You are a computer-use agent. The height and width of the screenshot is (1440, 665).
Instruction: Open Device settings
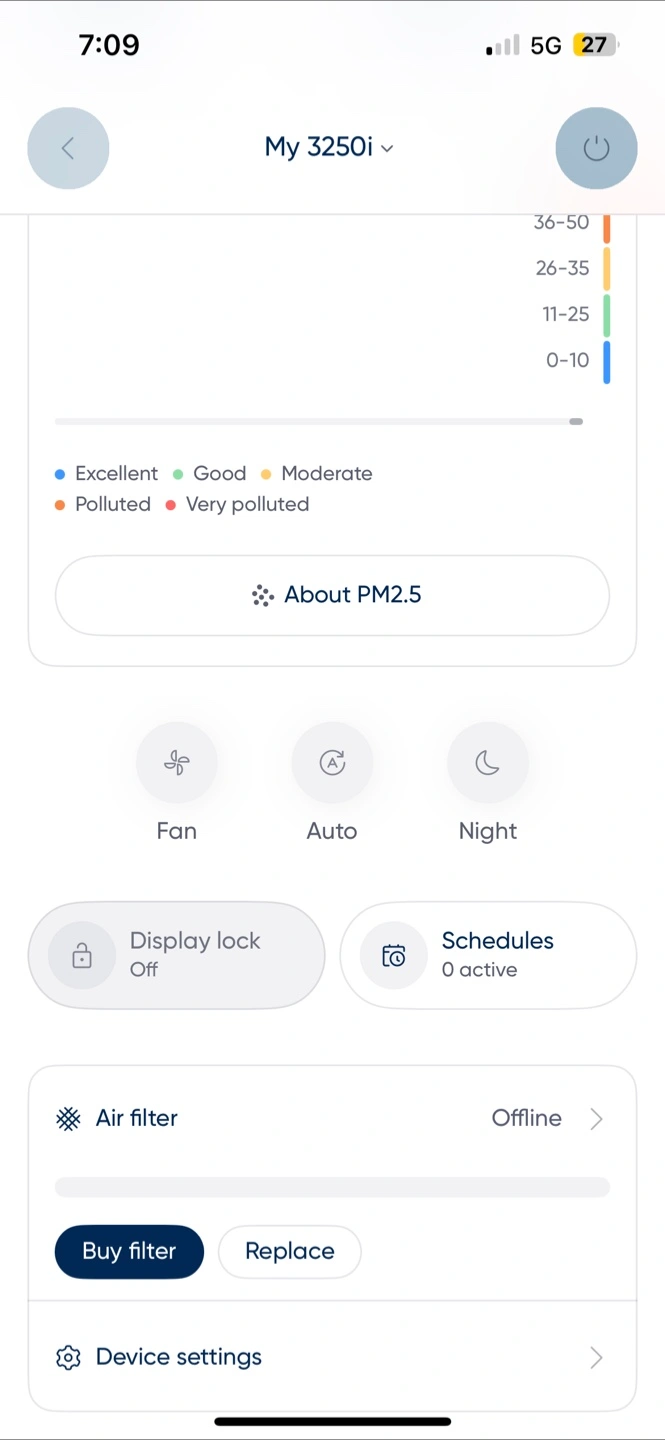(332, 1357)
